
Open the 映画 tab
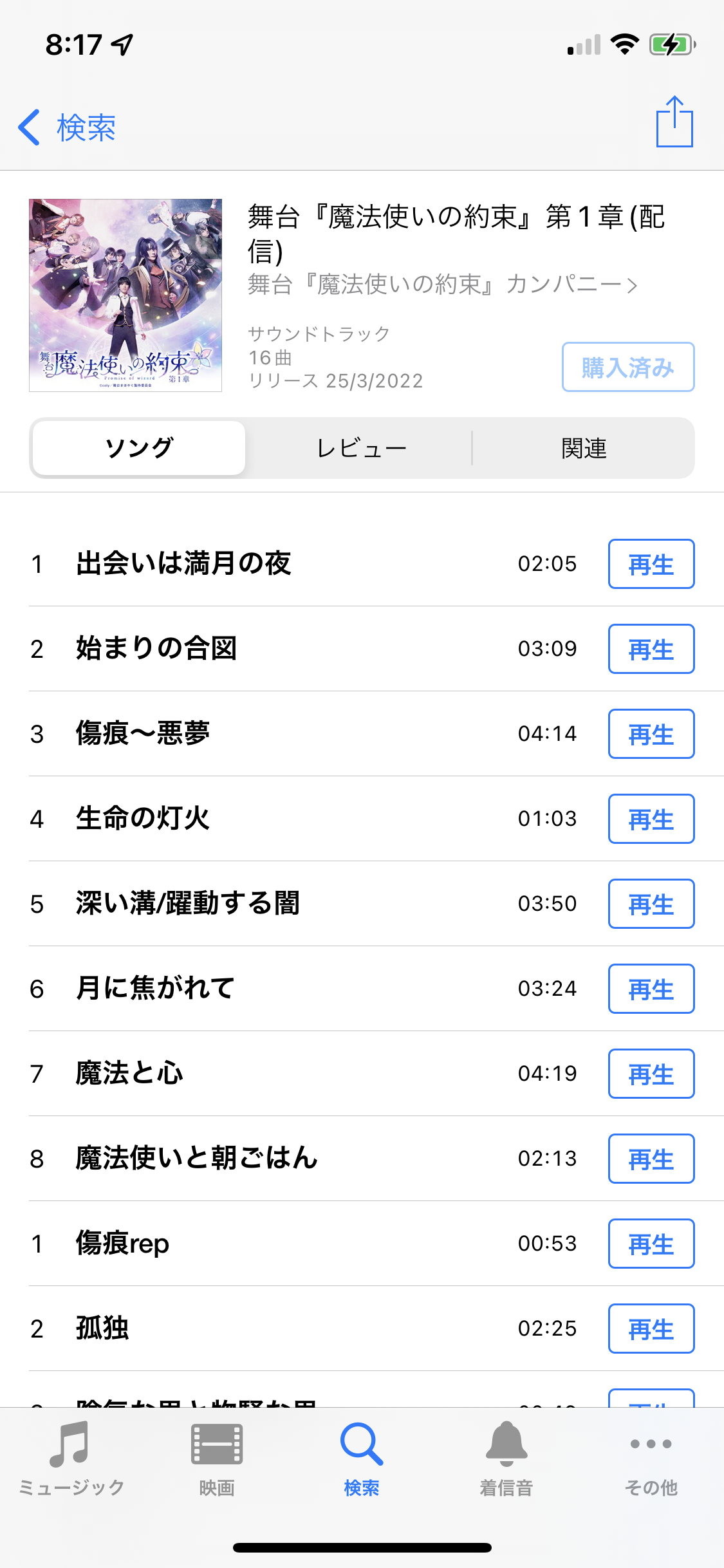pyautogui.click(x=217, y=1459)
